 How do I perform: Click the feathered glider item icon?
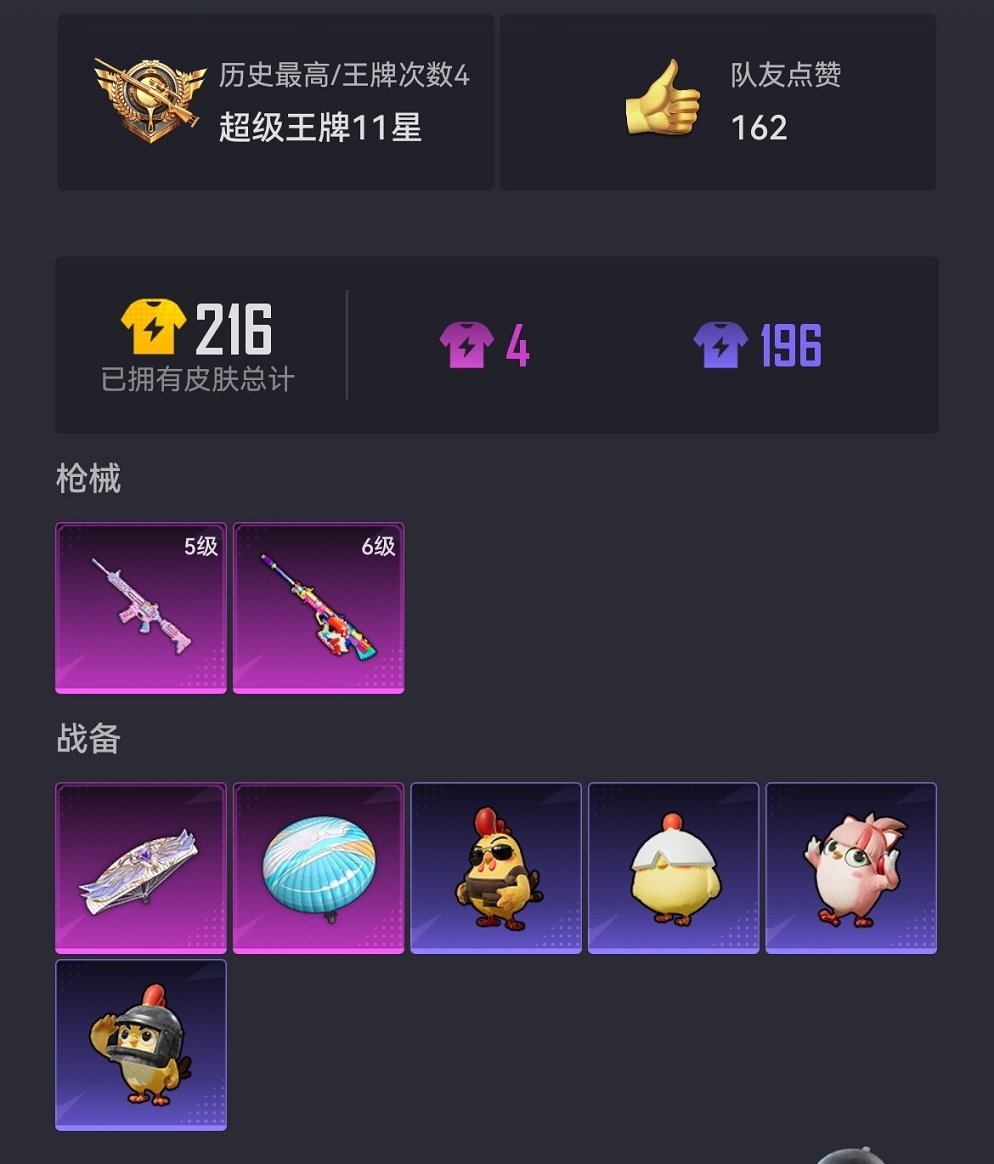coord(140,868)
